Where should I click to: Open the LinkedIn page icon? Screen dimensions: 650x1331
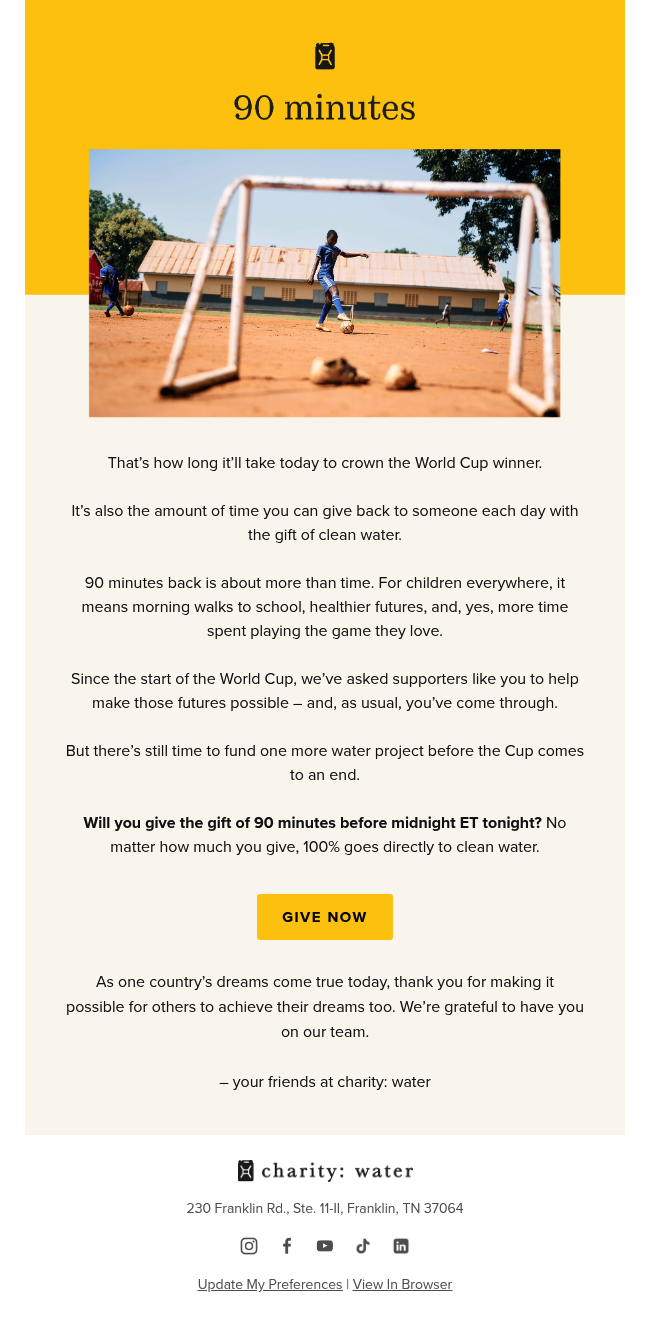point(401,1246)
